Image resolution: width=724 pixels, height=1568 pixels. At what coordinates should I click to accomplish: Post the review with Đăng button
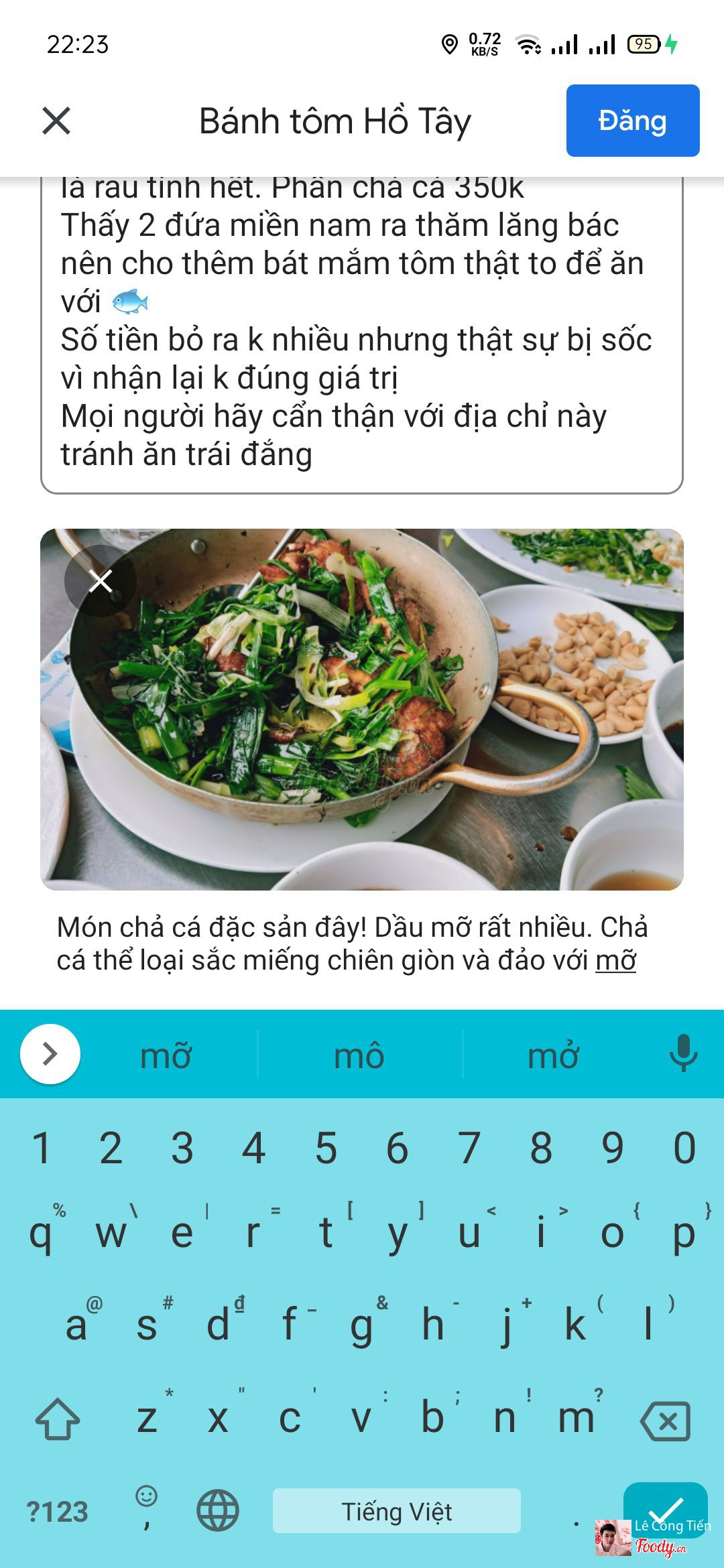click(632, 121)
